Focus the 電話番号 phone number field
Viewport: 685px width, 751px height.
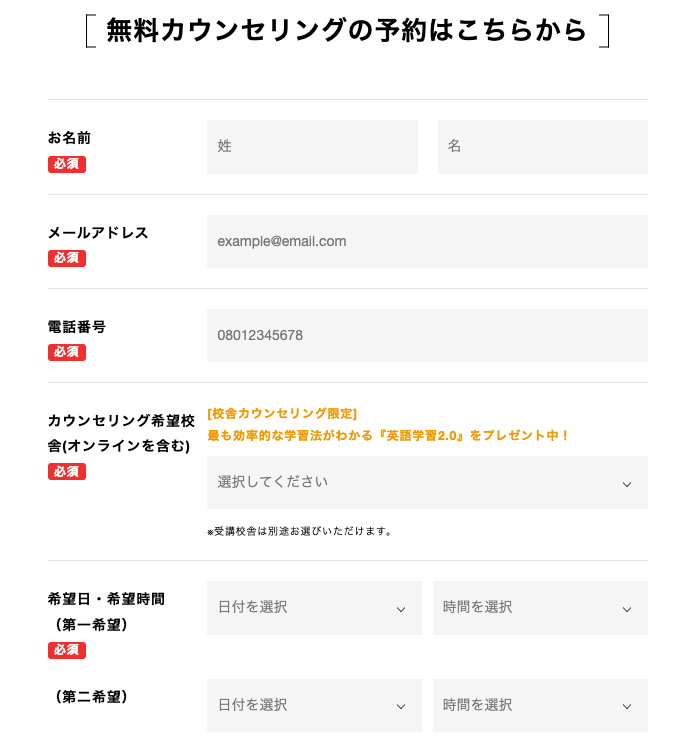pos(427,335)
